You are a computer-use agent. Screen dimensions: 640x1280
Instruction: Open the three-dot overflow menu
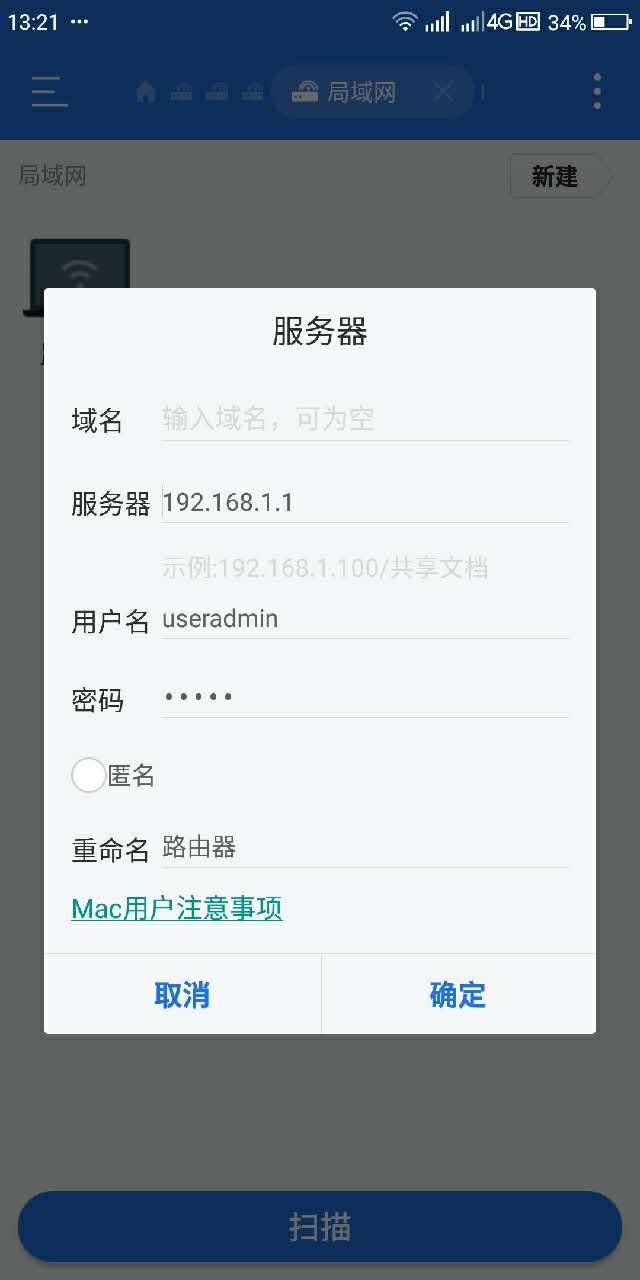597,92
